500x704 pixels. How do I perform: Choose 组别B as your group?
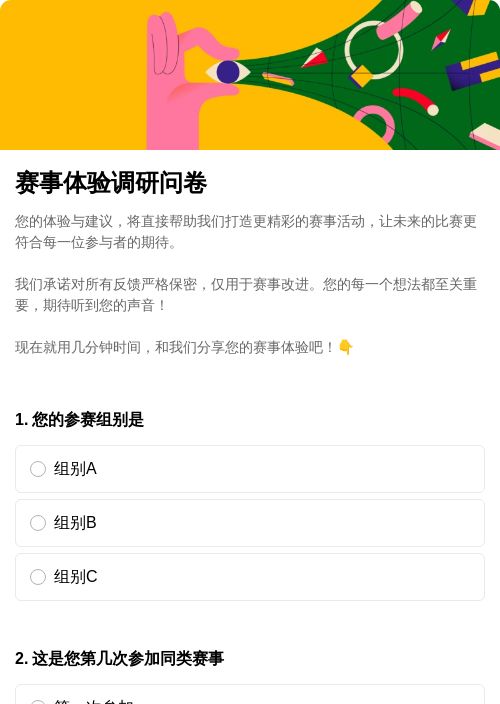coord(250,523)
